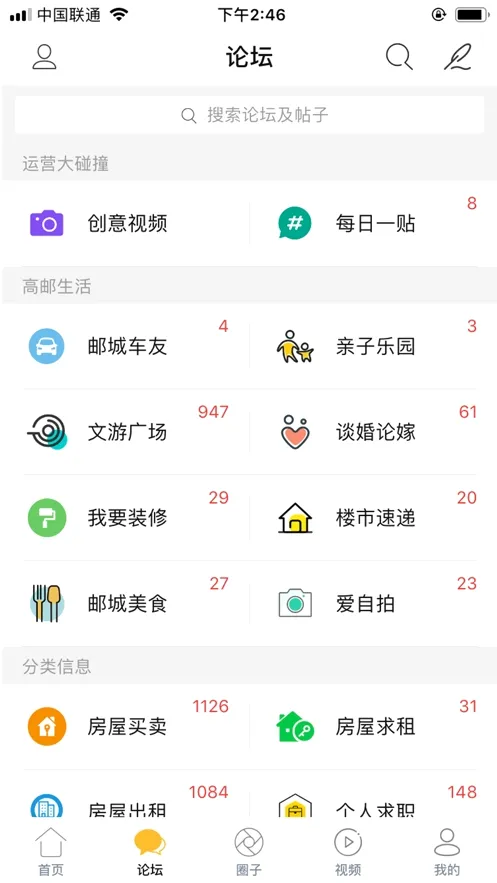497x883 pixels.
Task: Compose a new post with quill icon
Action: coord(458,57)
